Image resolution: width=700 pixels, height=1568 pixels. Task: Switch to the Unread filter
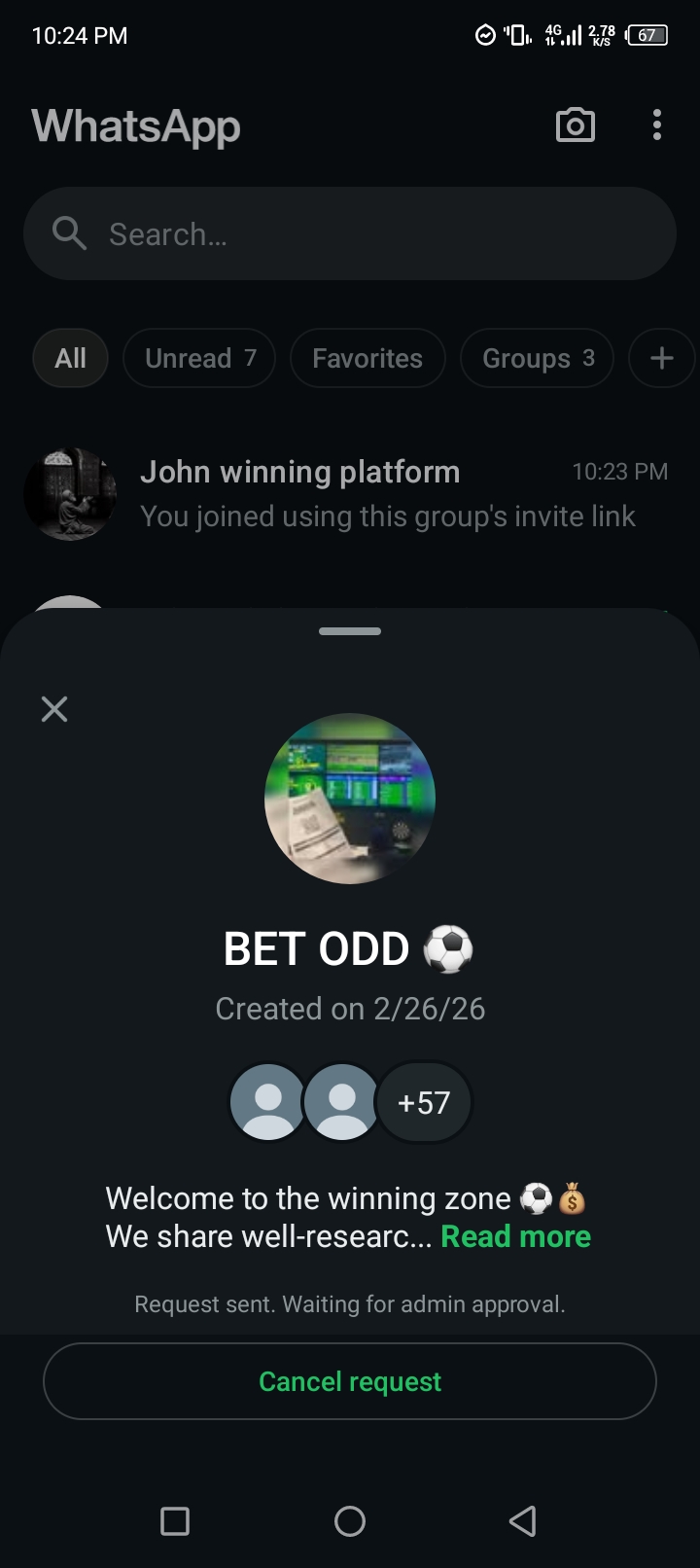pyautogui.click(x=199, y=358)
